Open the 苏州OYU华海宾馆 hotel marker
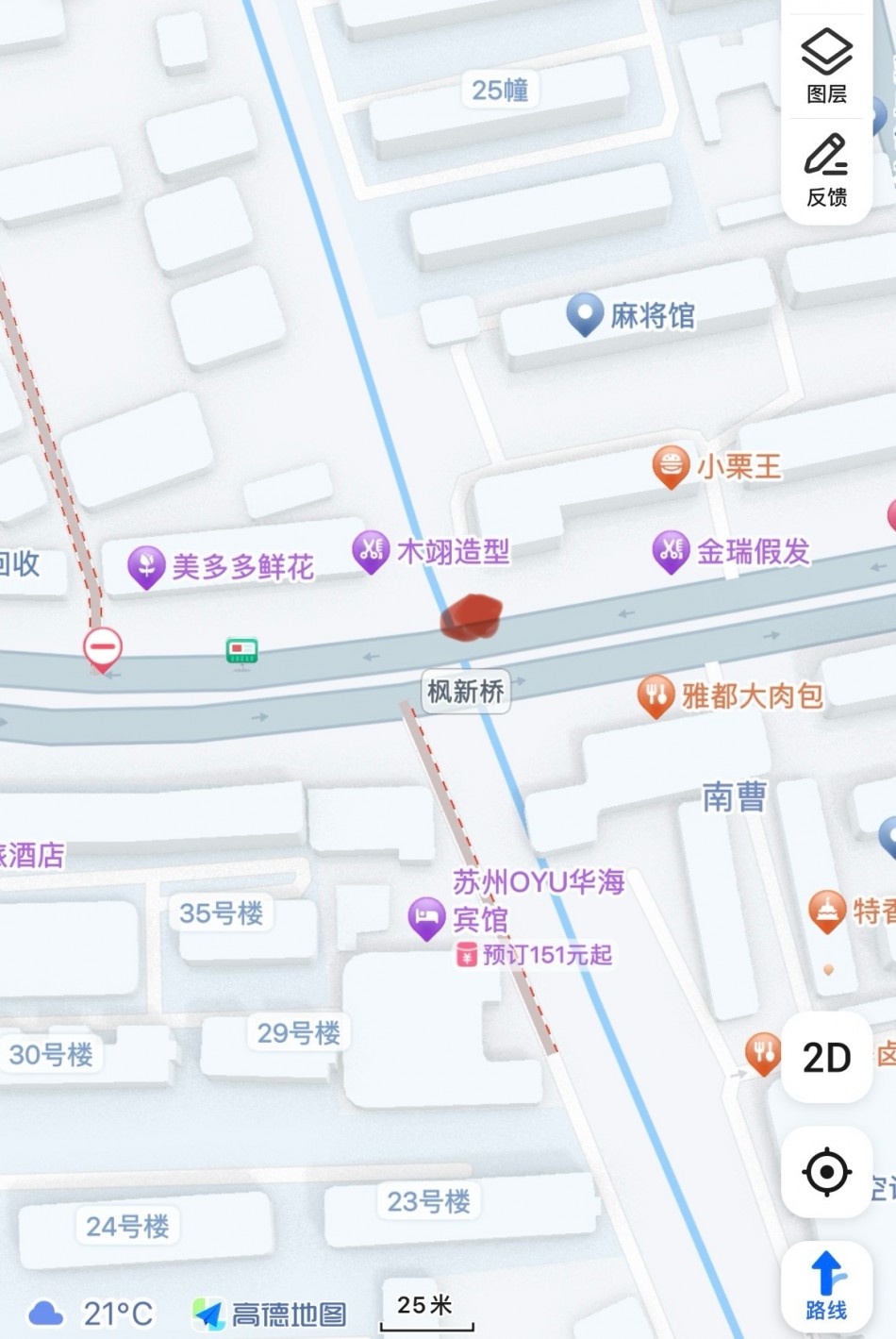Image resolution: width=896 pixels, height=1339 pixels. 426,916
